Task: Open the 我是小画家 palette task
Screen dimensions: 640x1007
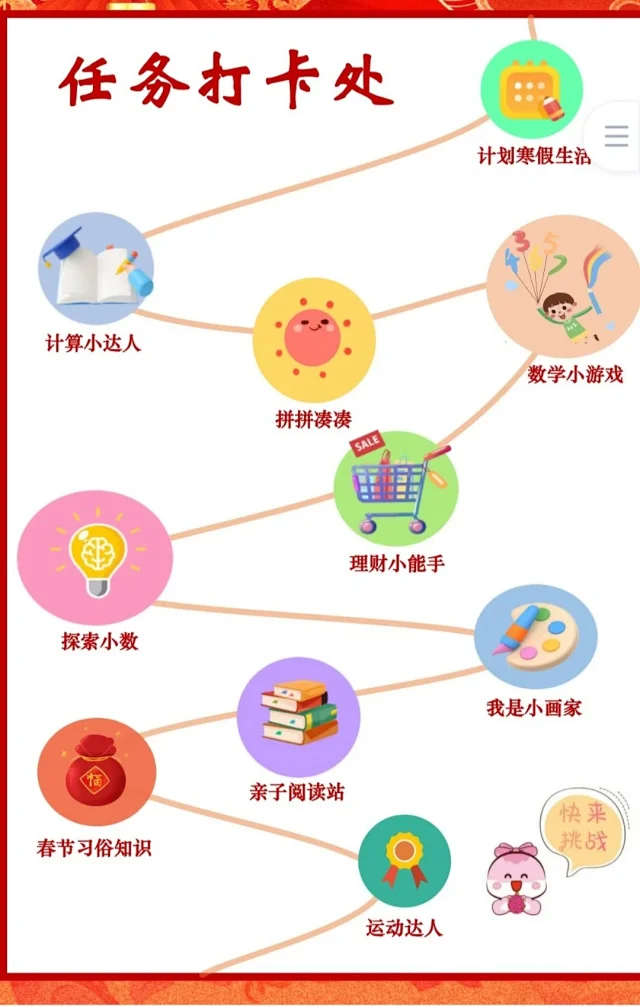Action: tap(535, 637)
